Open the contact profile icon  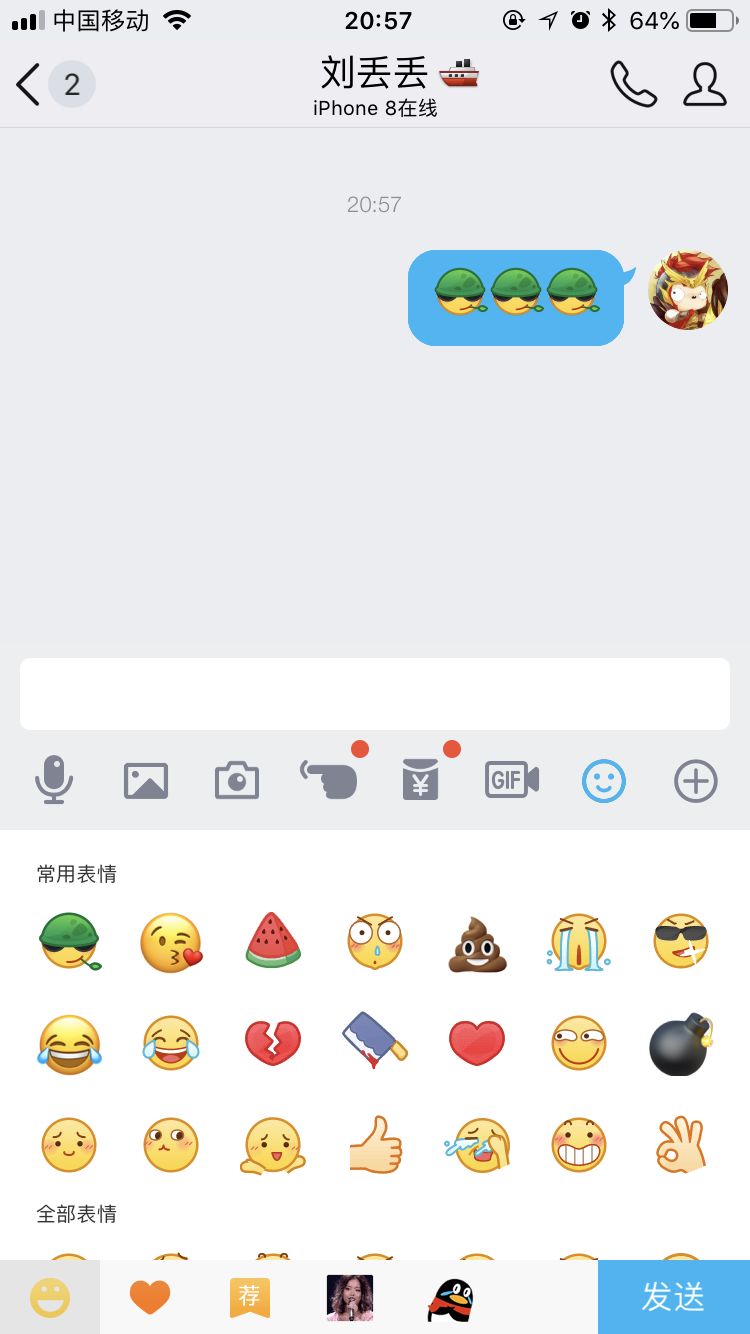(704, 84)
